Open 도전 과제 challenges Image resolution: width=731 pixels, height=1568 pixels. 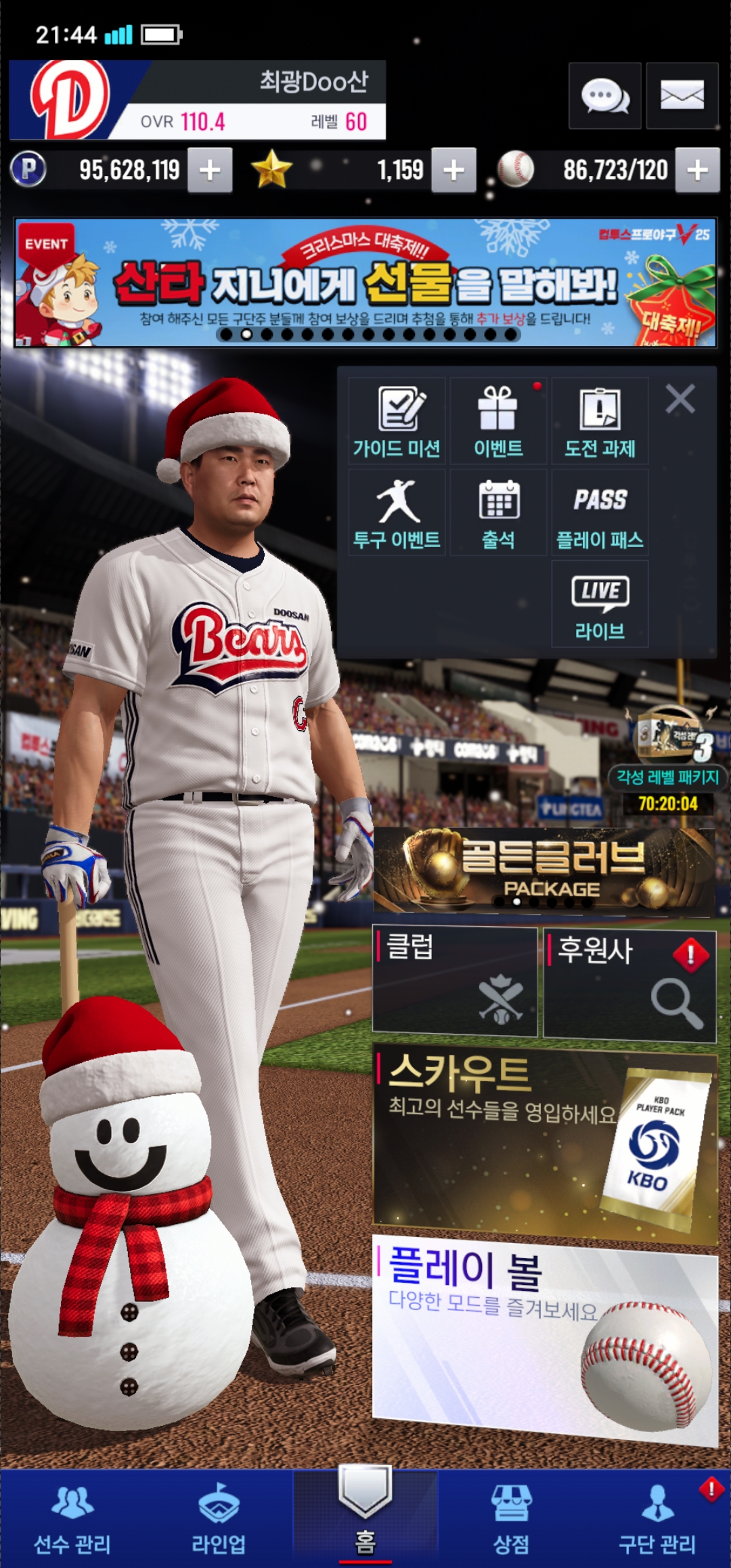[600, 421]
